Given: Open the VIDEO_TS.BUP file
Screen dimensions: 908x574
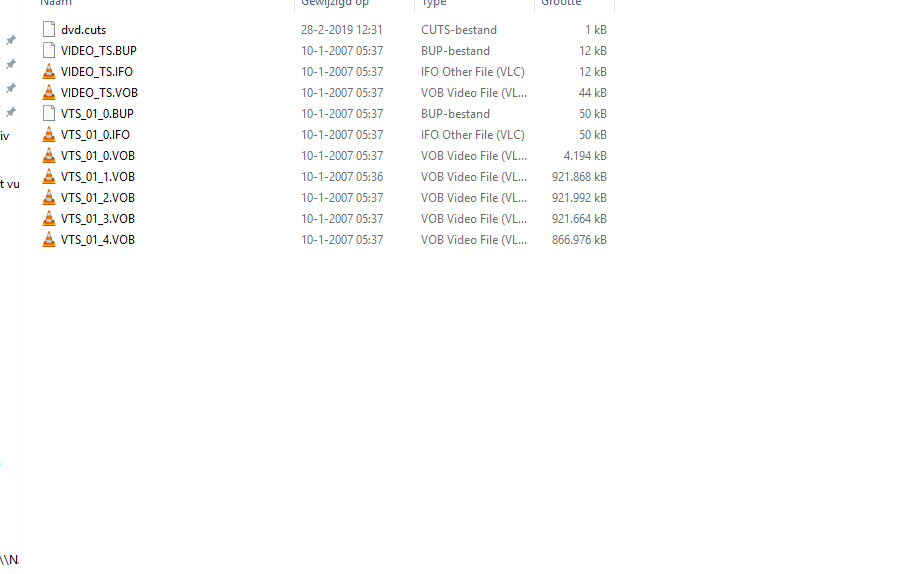Looking at the screenshot, I should (x=98, y=51).
